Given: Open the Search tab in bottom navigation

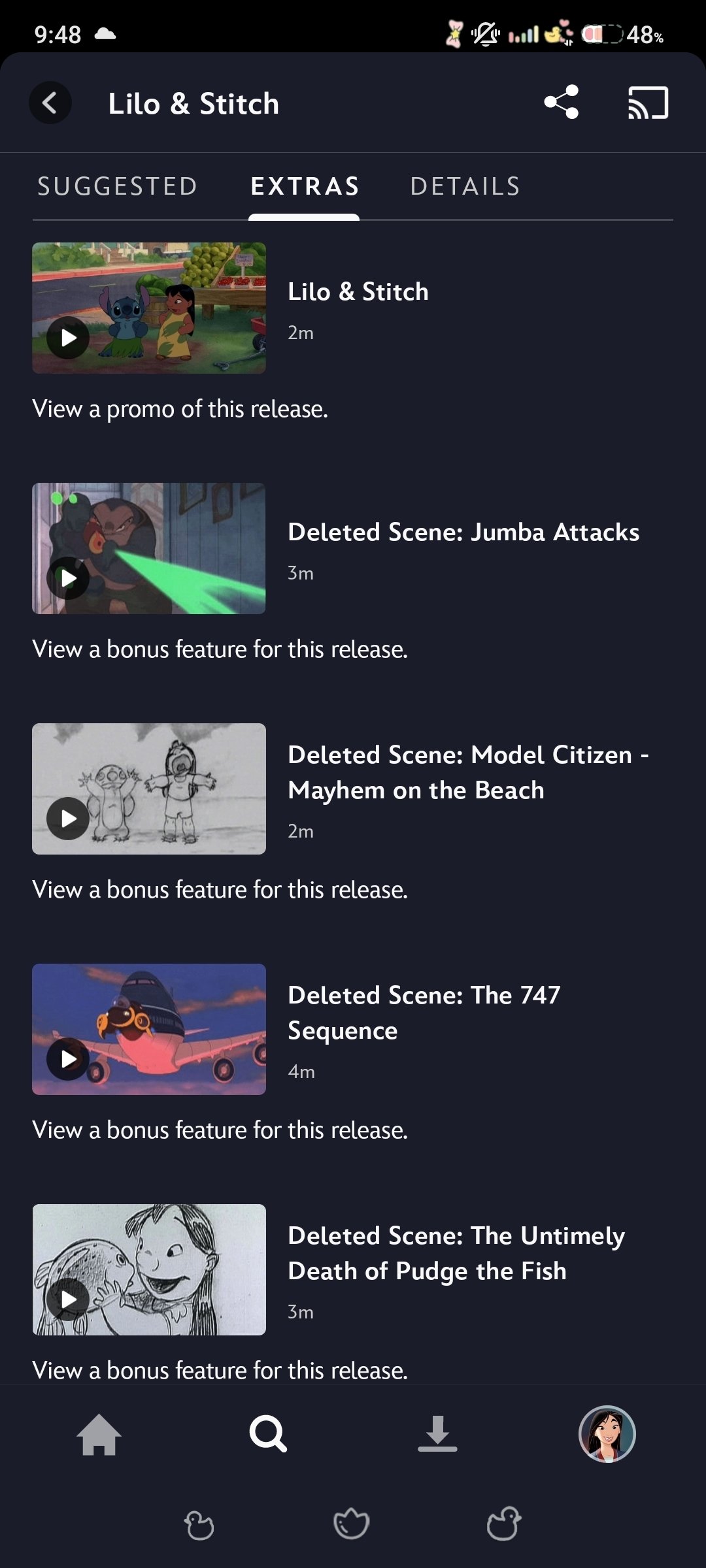Looking at the screenshot, I should pyautogui.click(x=268, y=1434).
